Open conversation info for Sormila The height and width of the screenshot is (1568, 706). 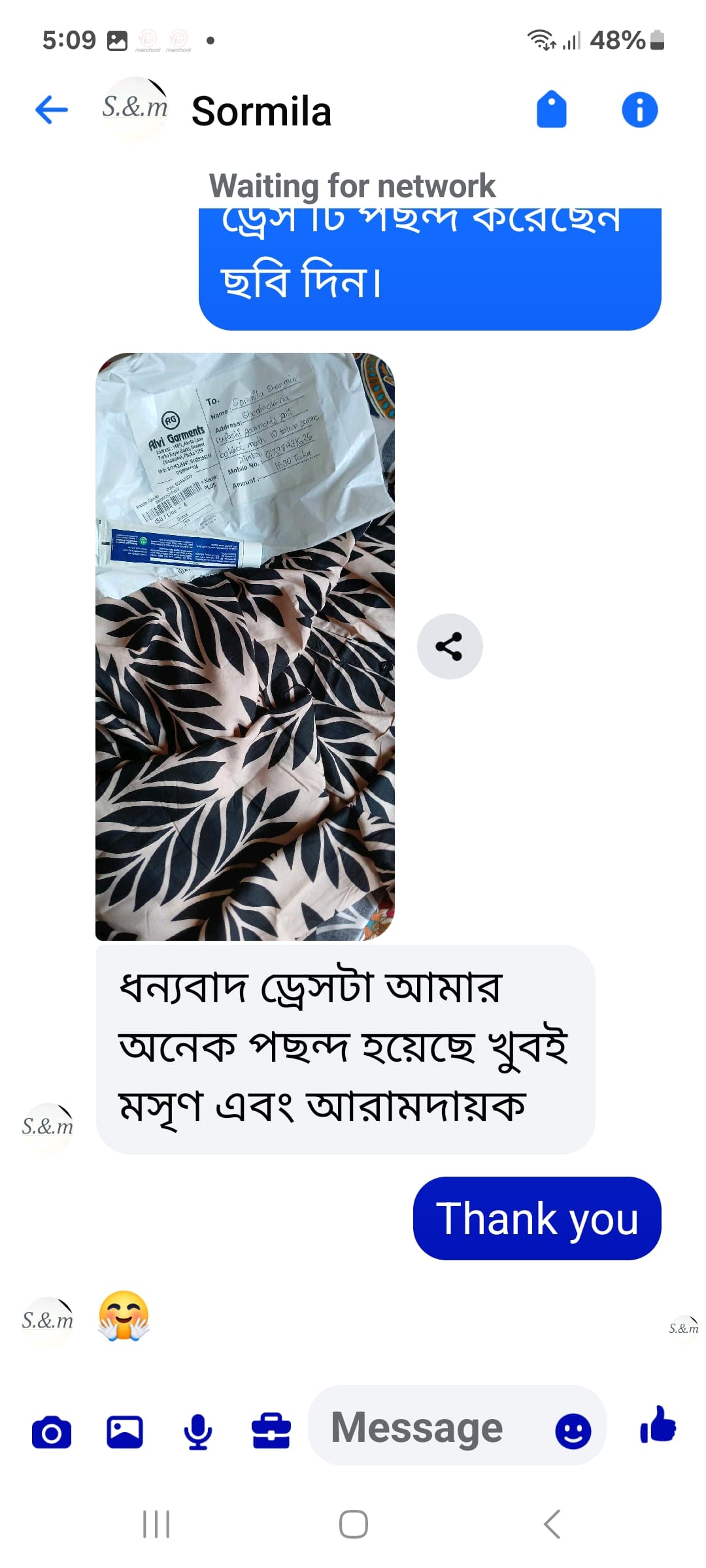pos(639,109)
